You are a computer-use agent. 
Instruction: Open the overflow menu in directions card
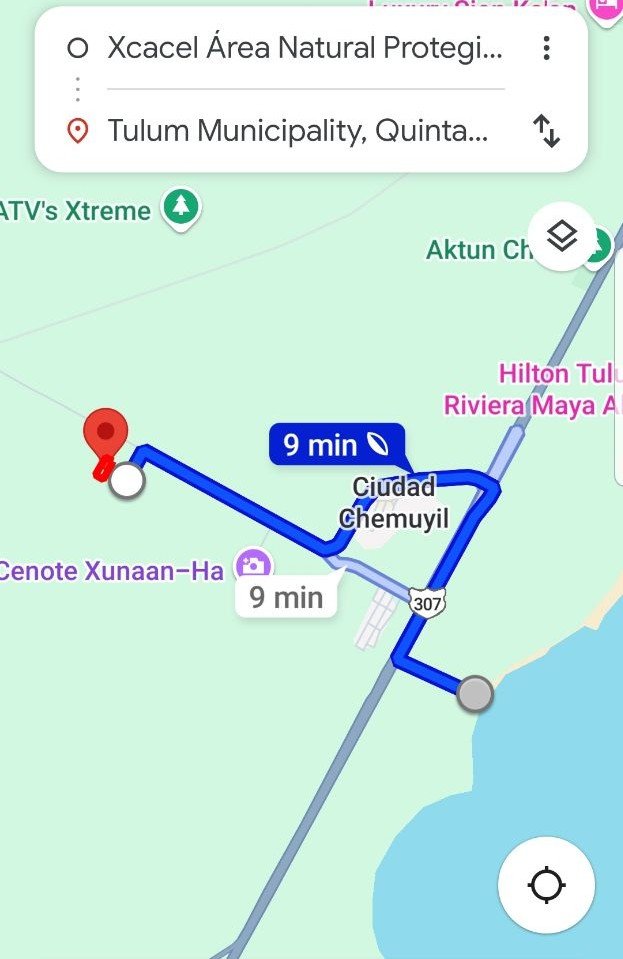tap(545, 47)
